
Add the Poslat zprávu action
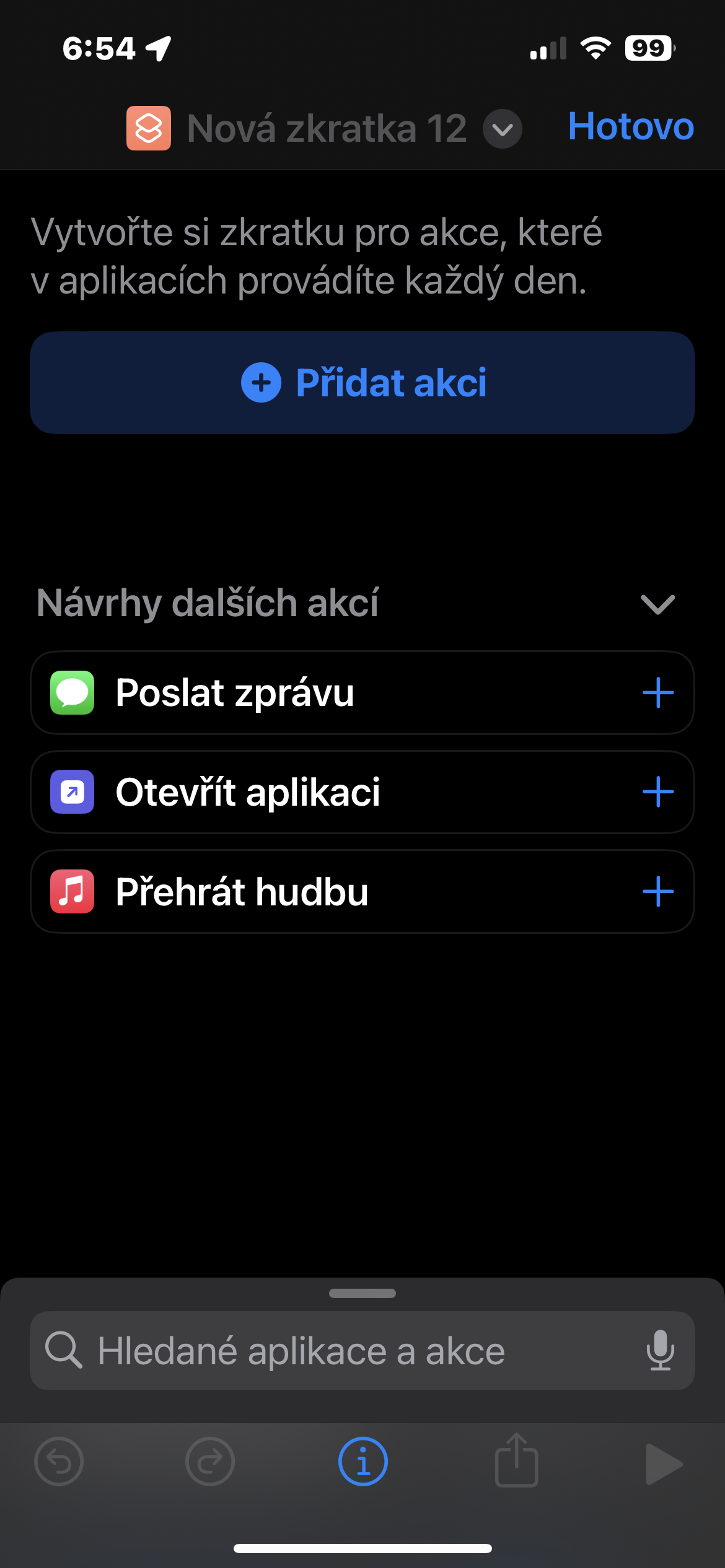(657, 693)
